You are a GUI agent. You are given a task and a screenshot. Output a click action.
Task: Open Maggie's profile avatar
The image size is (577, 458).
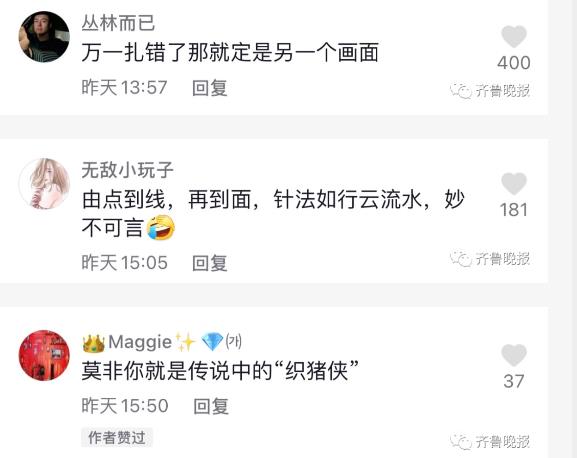pos(44,355)
